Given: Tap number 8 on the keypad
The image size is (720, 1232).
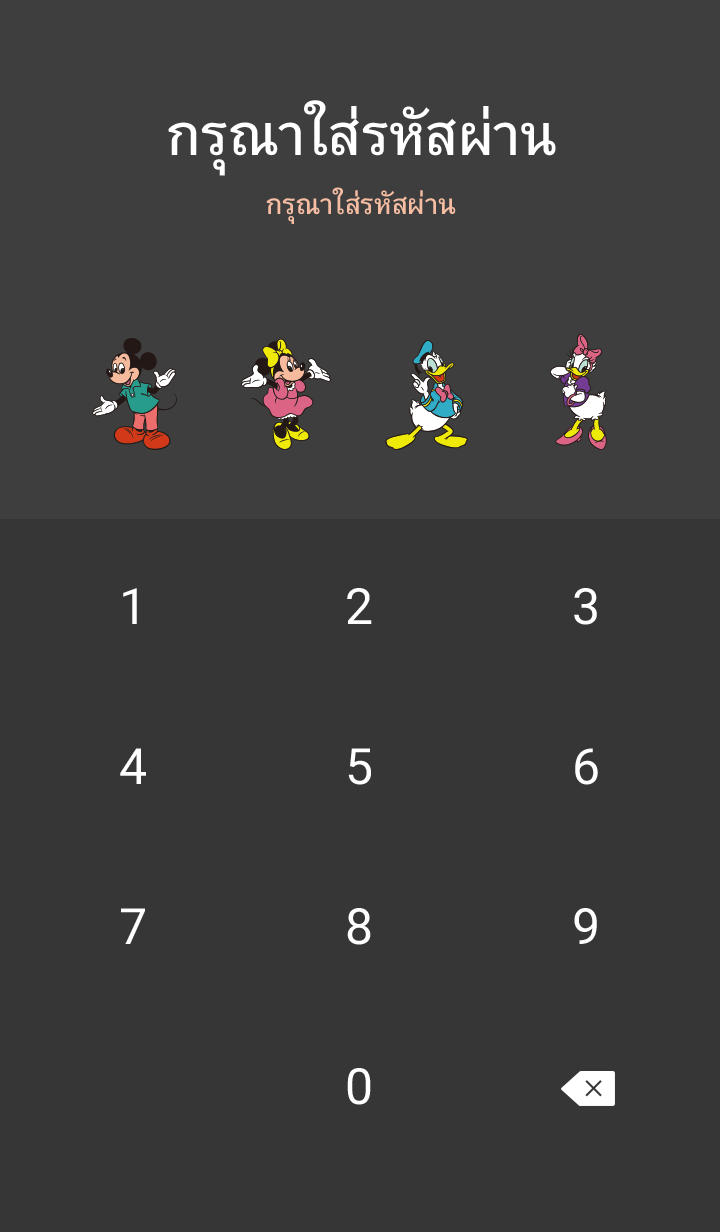Looking at the screenshot, I should (359, 927).
